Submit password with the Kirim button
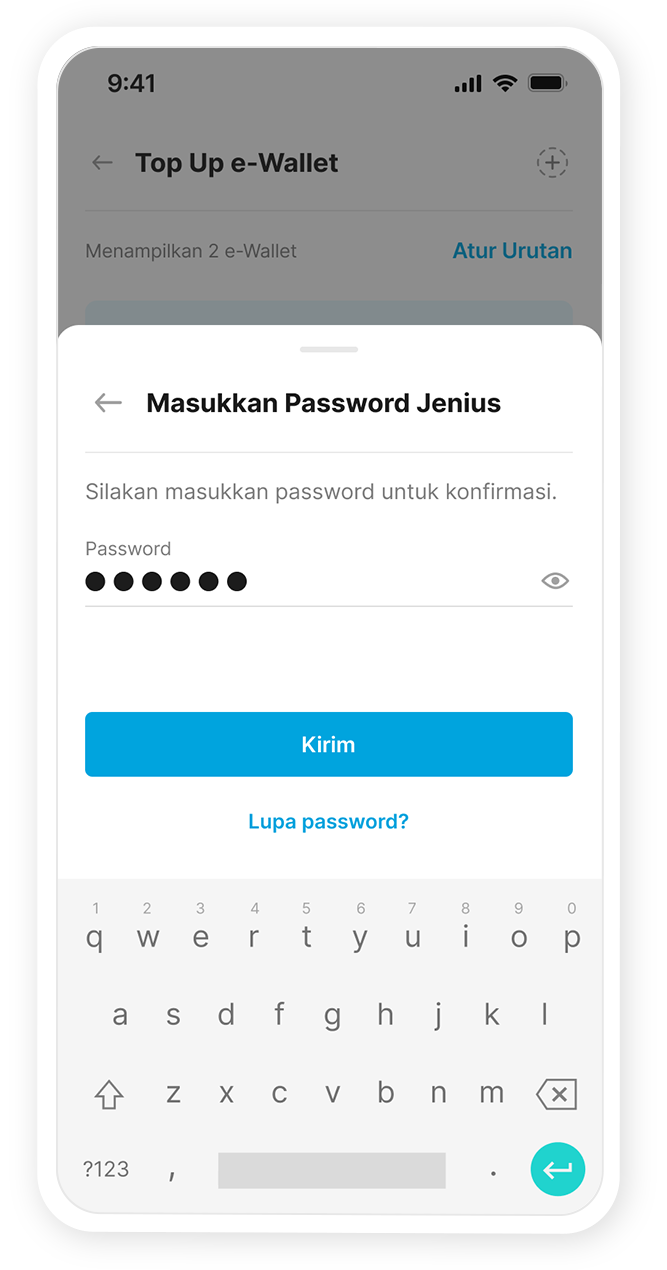The height and width of the screenshot is (1270, 667). [x=328, y=744]
